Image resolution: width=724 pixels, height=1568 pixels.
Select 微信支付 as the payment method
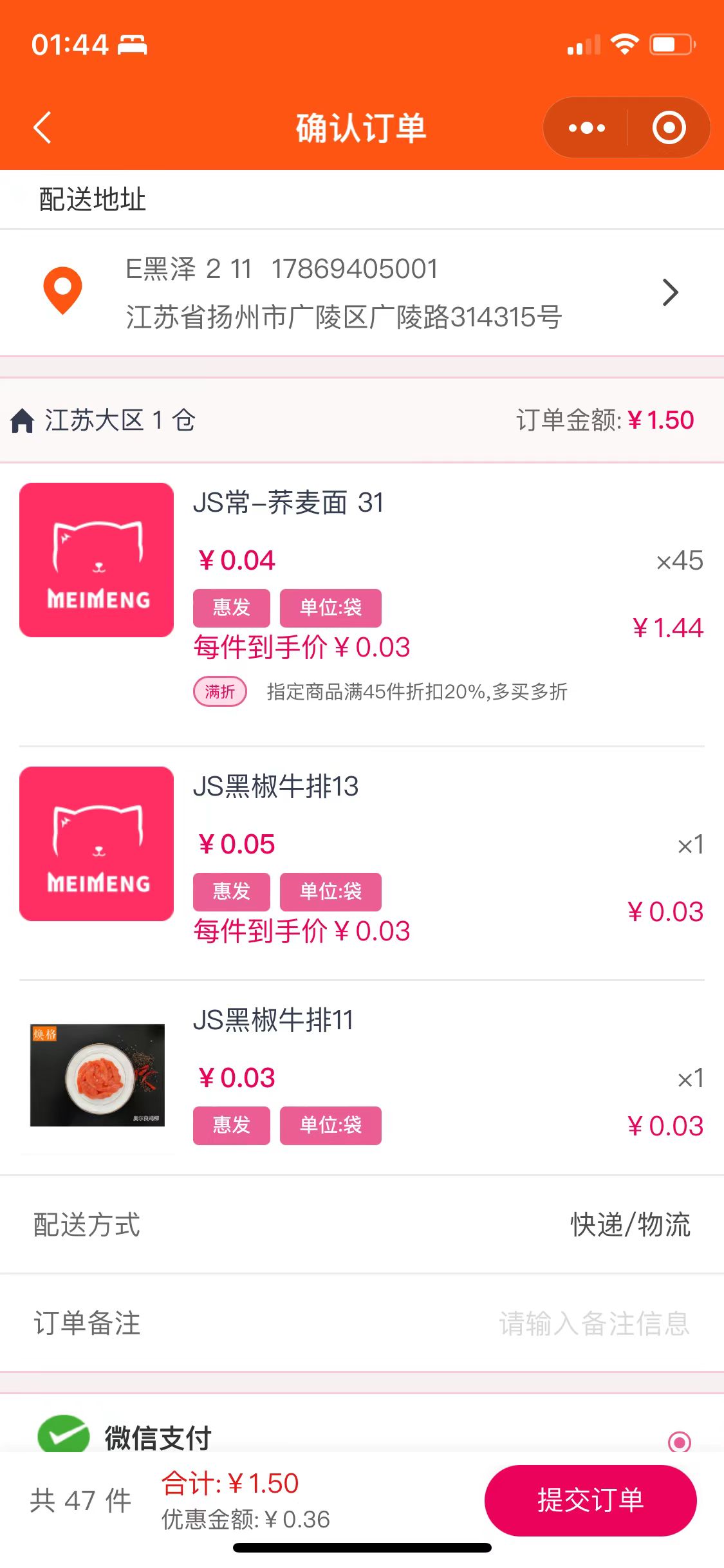[x=679, y=1441]
